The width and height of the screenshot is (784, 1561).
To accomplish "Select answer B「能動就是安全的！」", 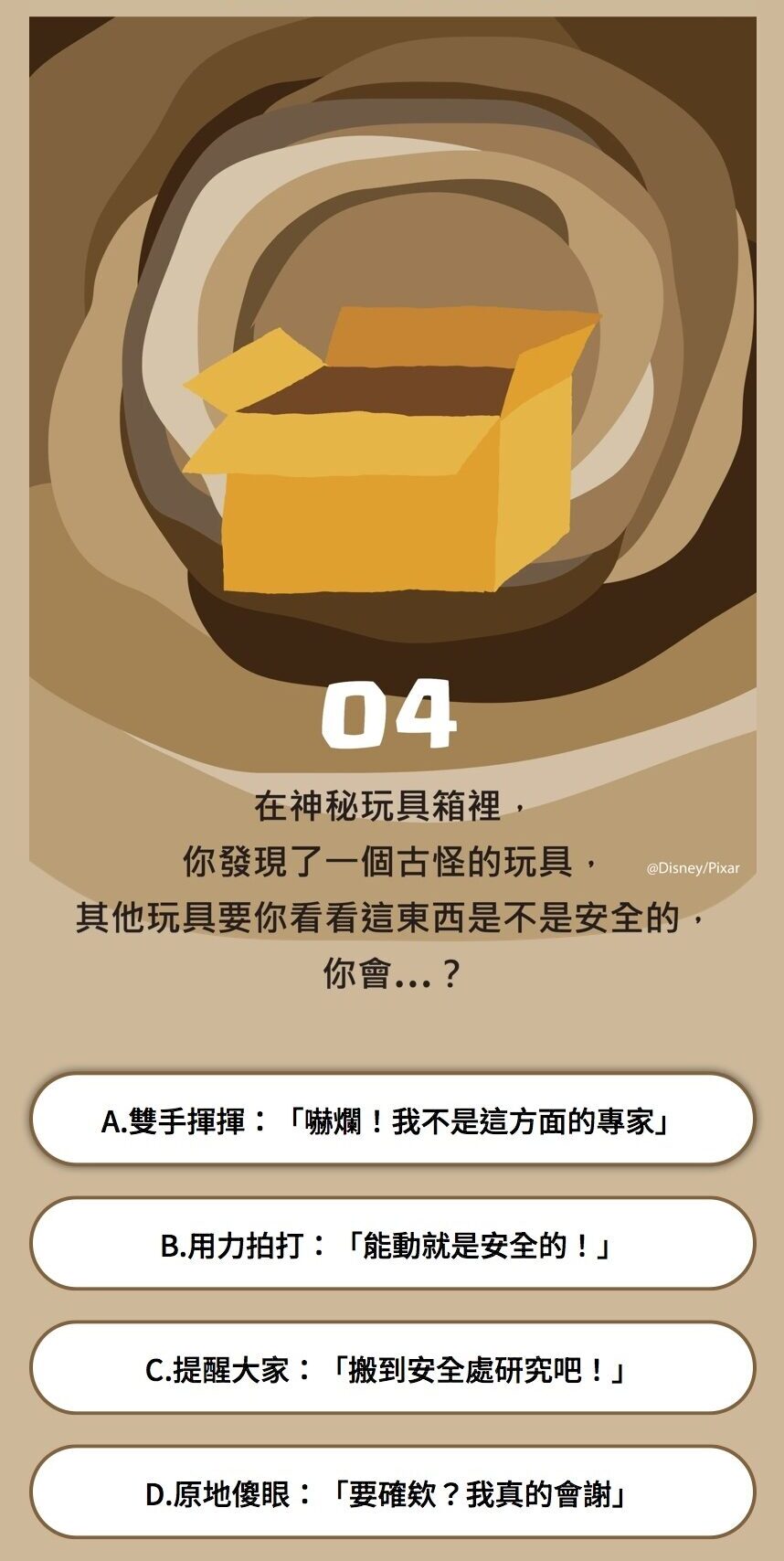I will [392, 1244].
